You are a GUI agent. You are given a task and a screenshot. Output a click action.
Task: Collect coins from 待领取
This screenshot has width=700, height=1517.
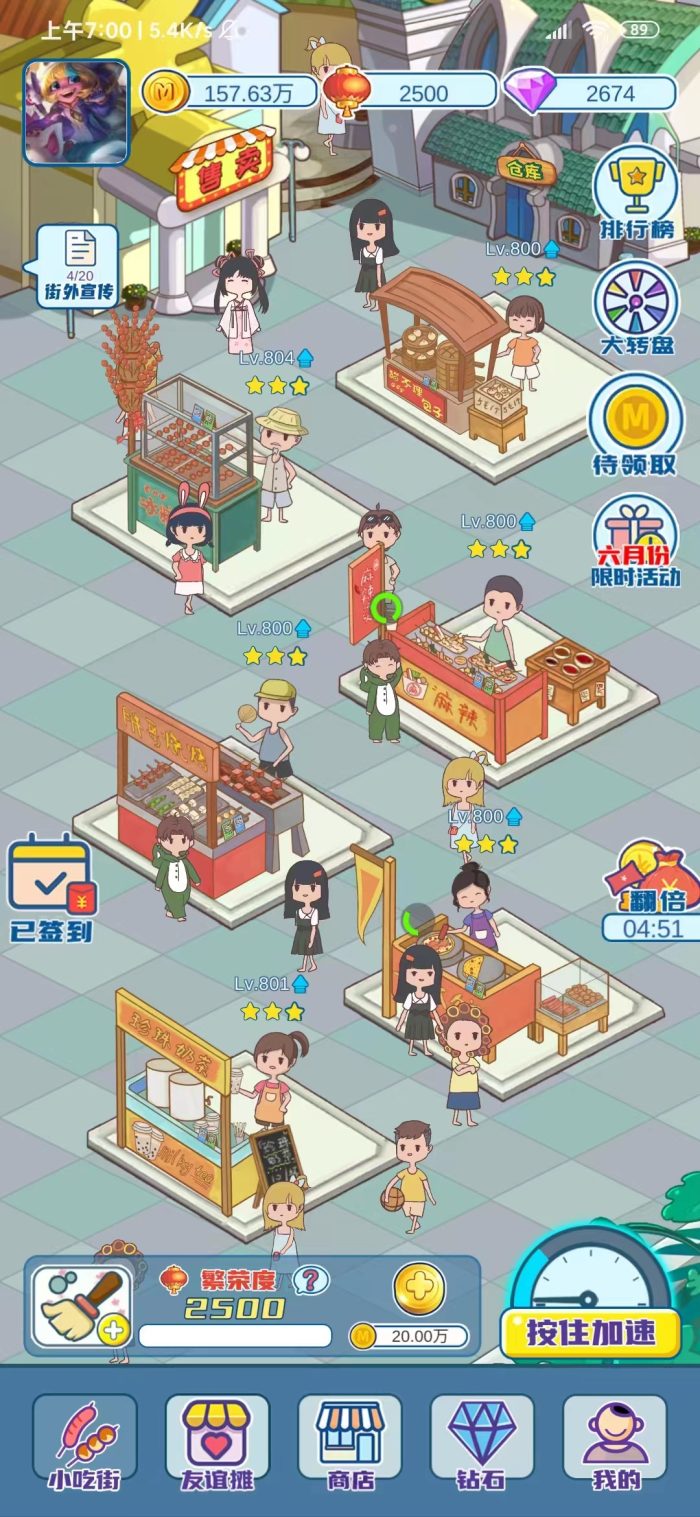(x=636, y=424)
